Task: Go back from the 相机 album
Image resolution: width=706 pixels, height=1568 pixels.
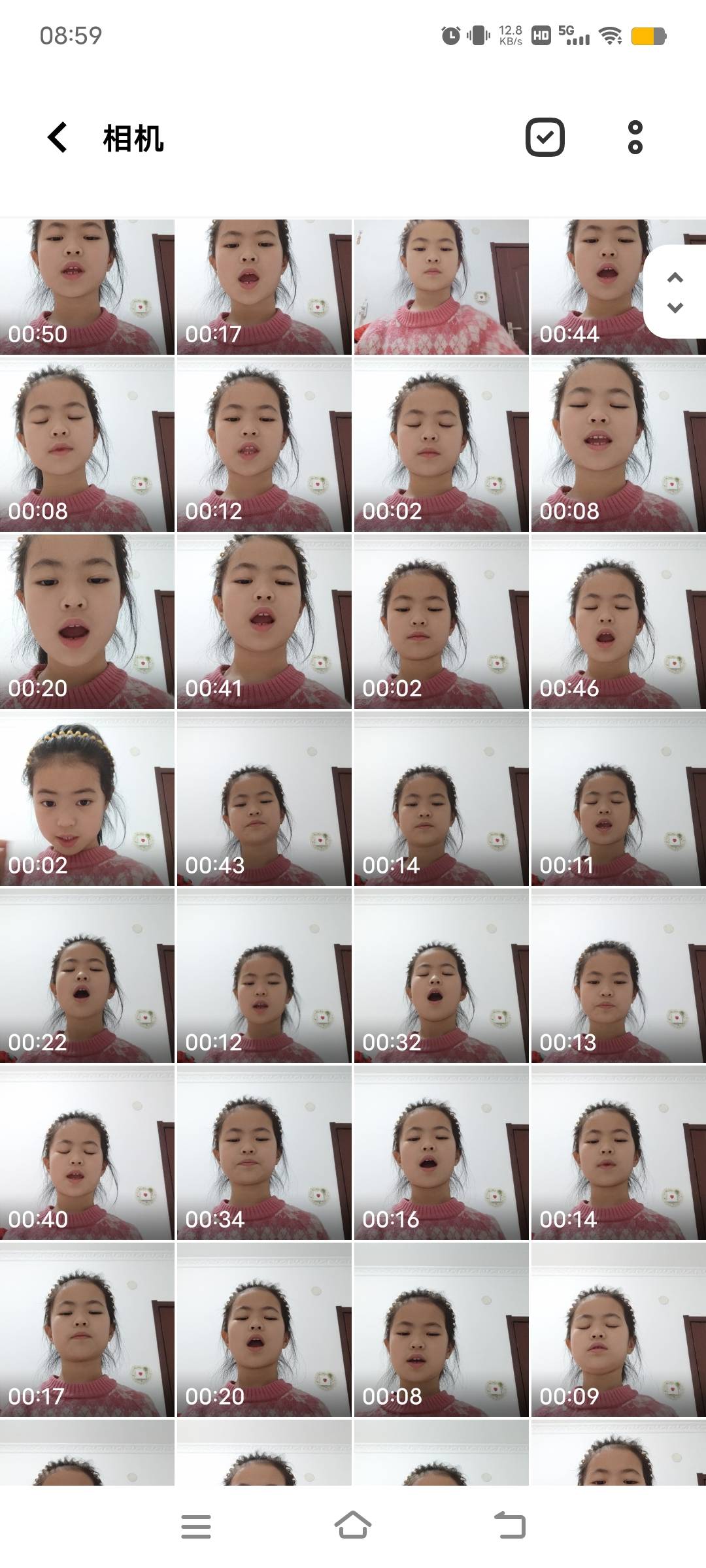Action: [x=58, y=138]
